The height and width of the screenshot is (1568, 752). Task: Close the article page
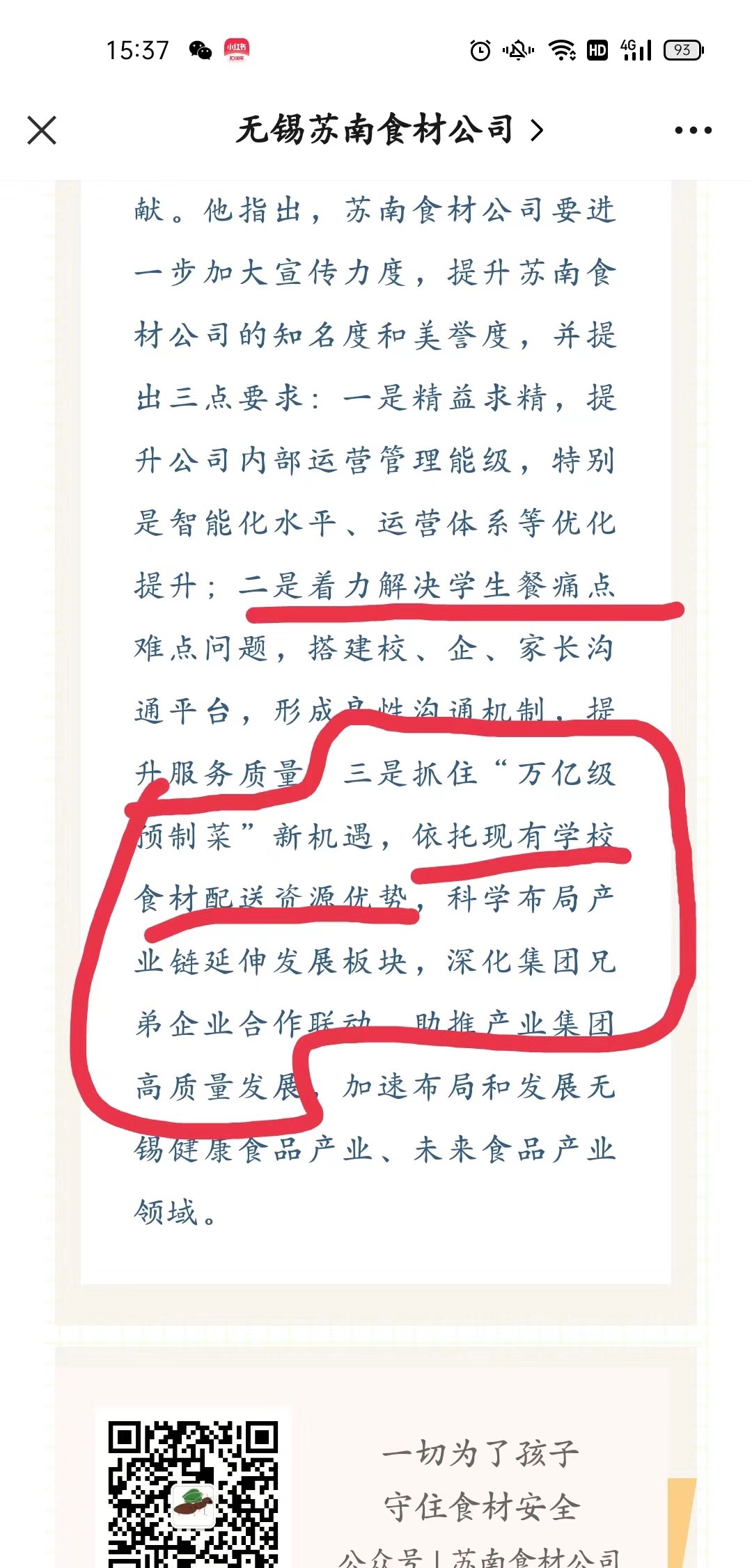(42, 130)
